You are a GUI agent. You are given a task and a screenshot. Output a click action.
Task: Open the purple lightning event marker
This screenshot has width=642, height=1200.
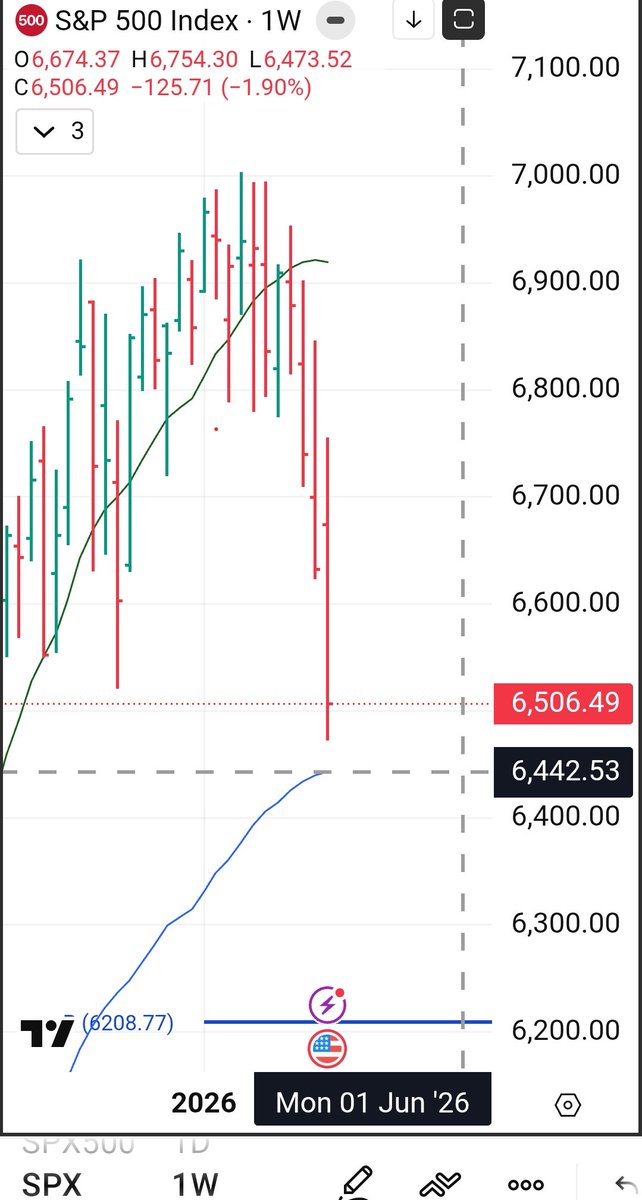point(325,1003)
